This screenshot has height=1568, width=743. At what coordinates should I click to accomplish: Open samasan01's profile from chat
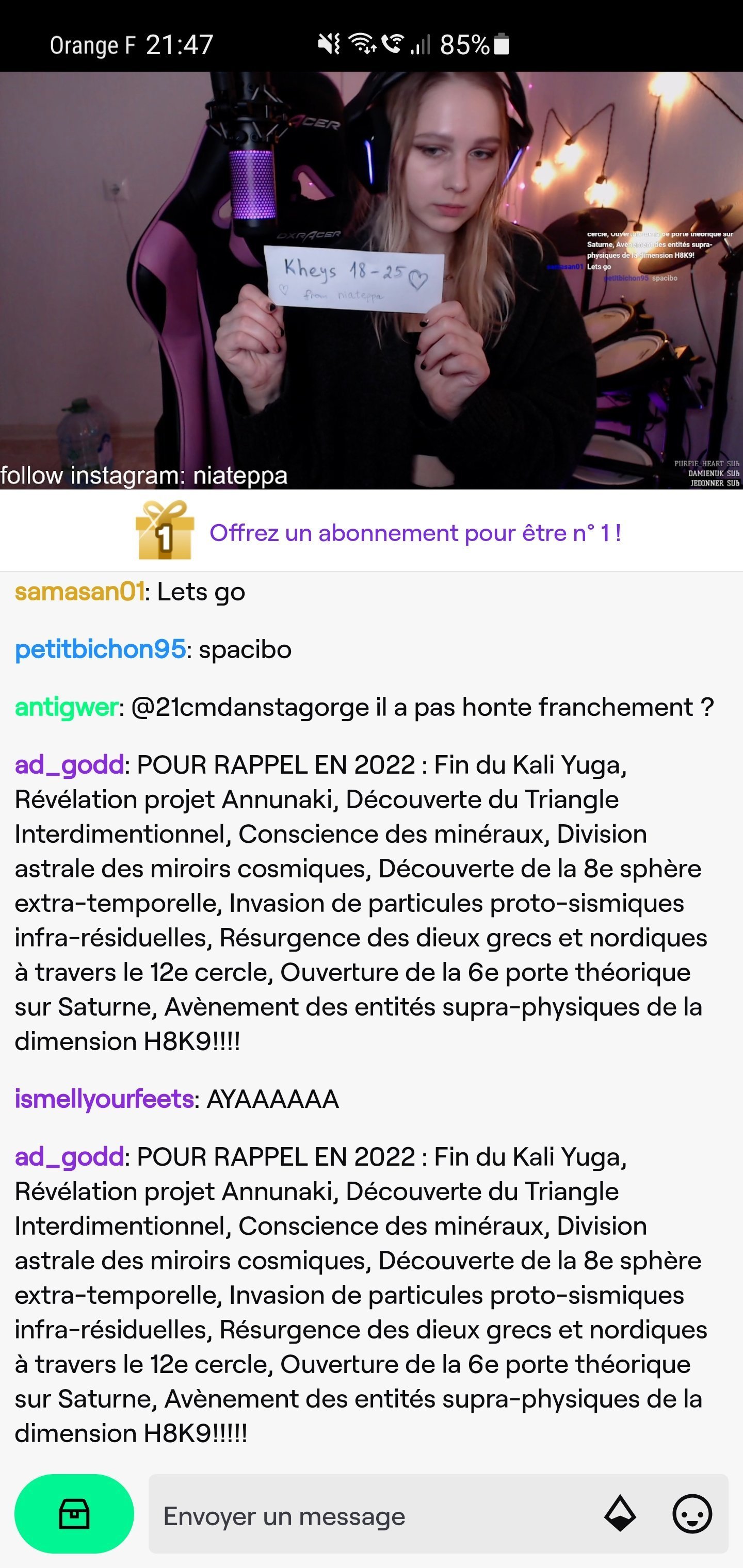tap(79, 592)
